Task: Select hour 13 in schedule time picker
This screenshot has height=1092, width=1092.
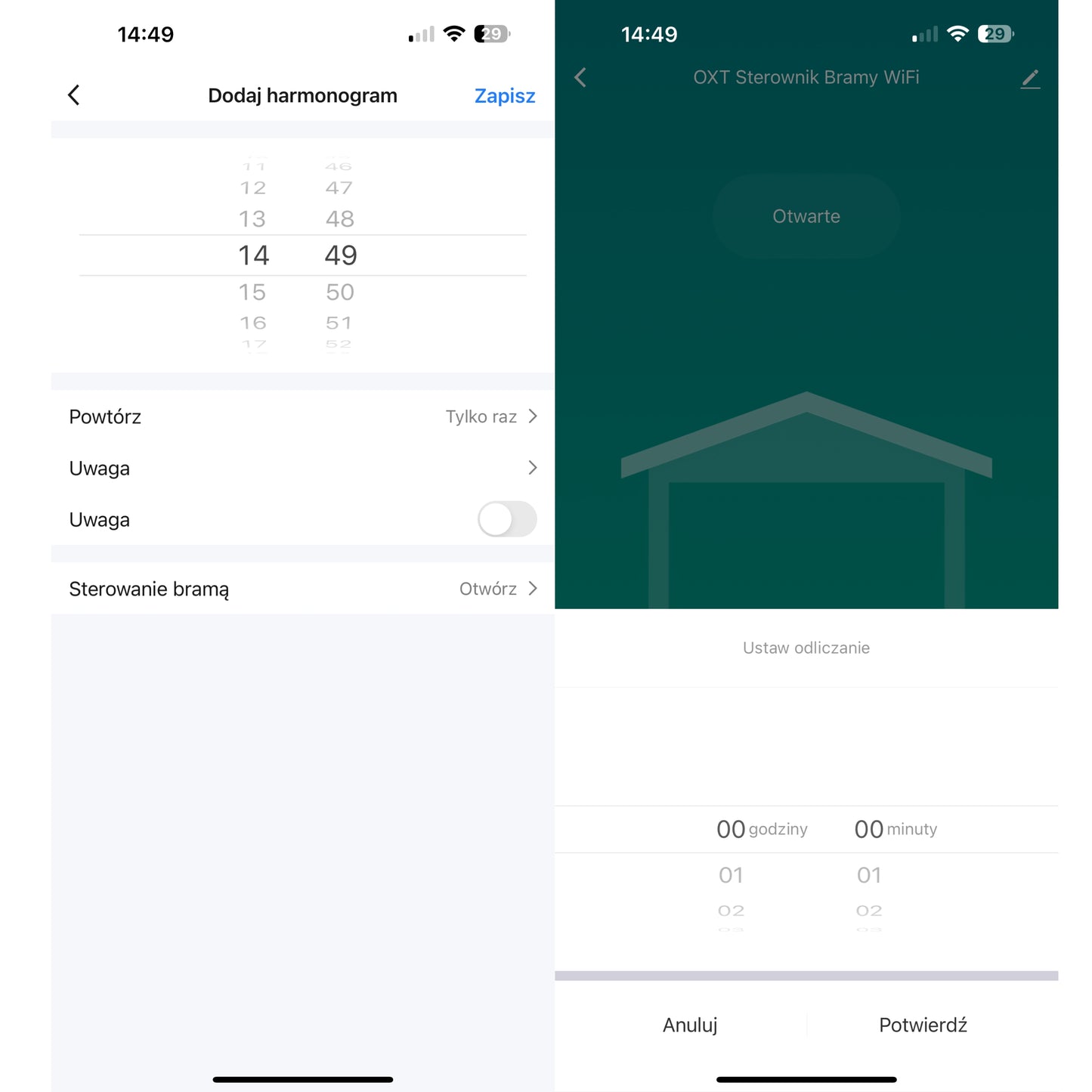Action: click(252, 219)
